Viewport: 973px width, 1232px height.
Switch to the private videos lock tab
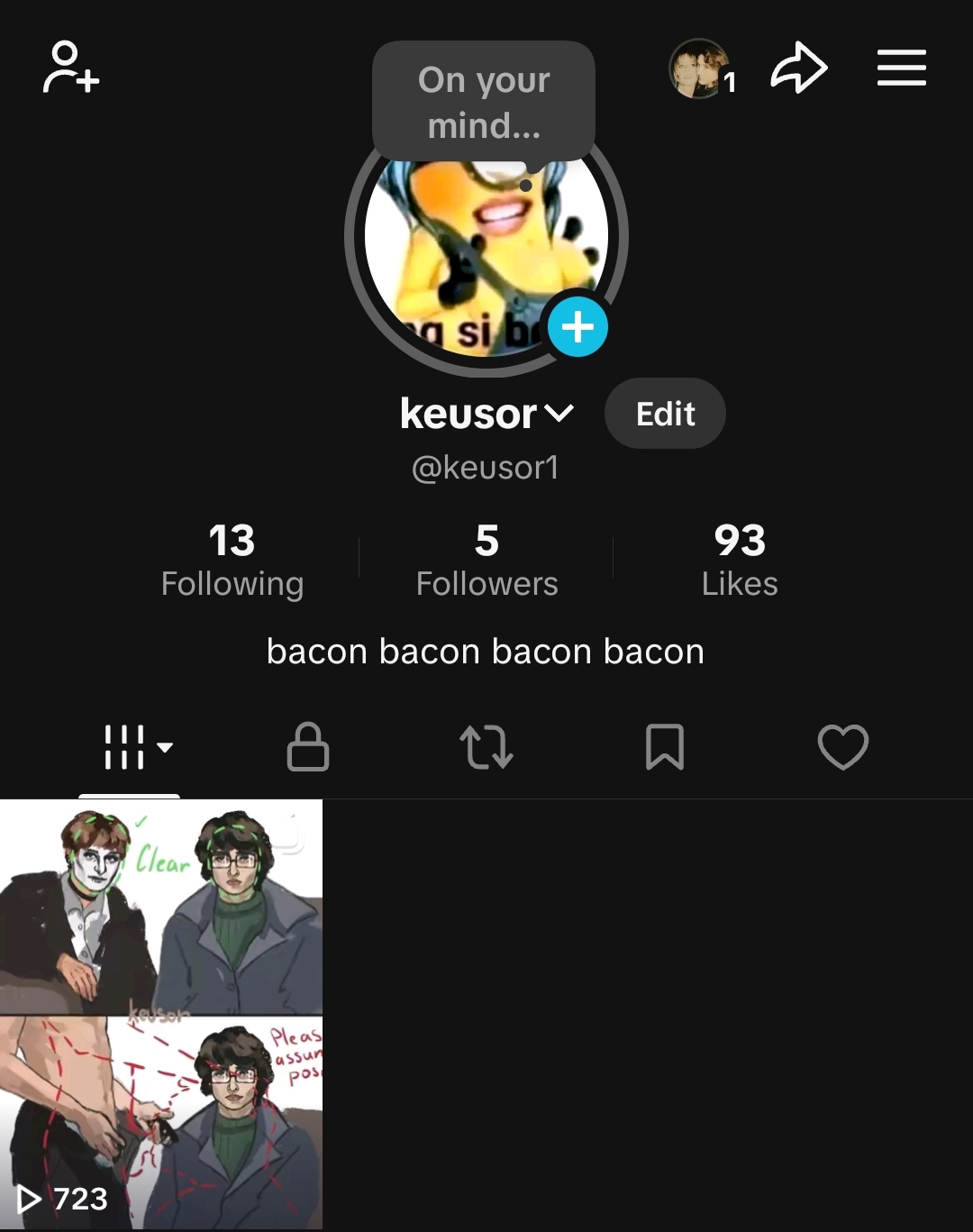click(x=308, y=747)
